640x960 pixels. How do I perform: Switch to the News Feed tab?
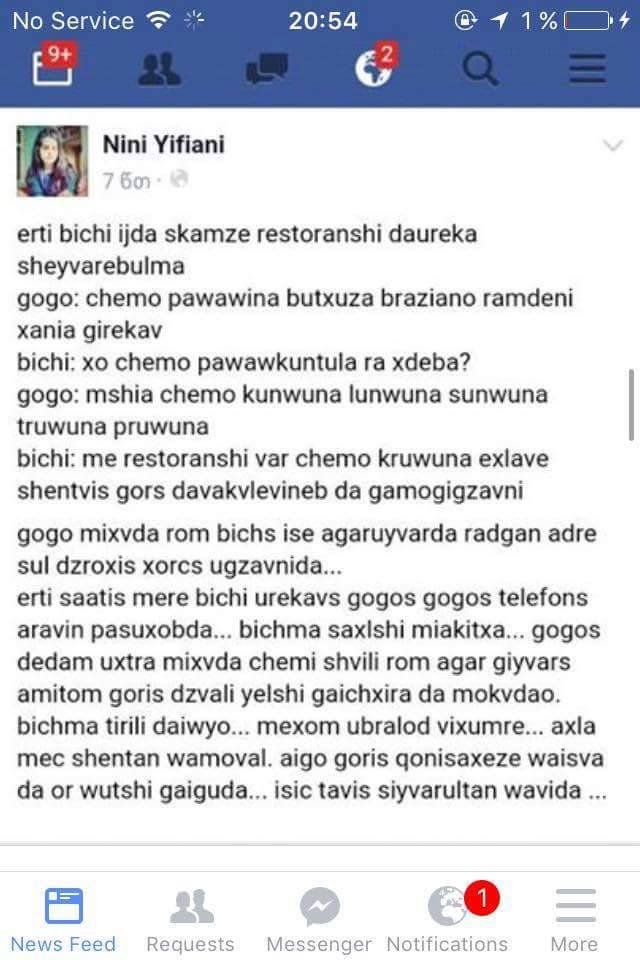tap(64, 918)
